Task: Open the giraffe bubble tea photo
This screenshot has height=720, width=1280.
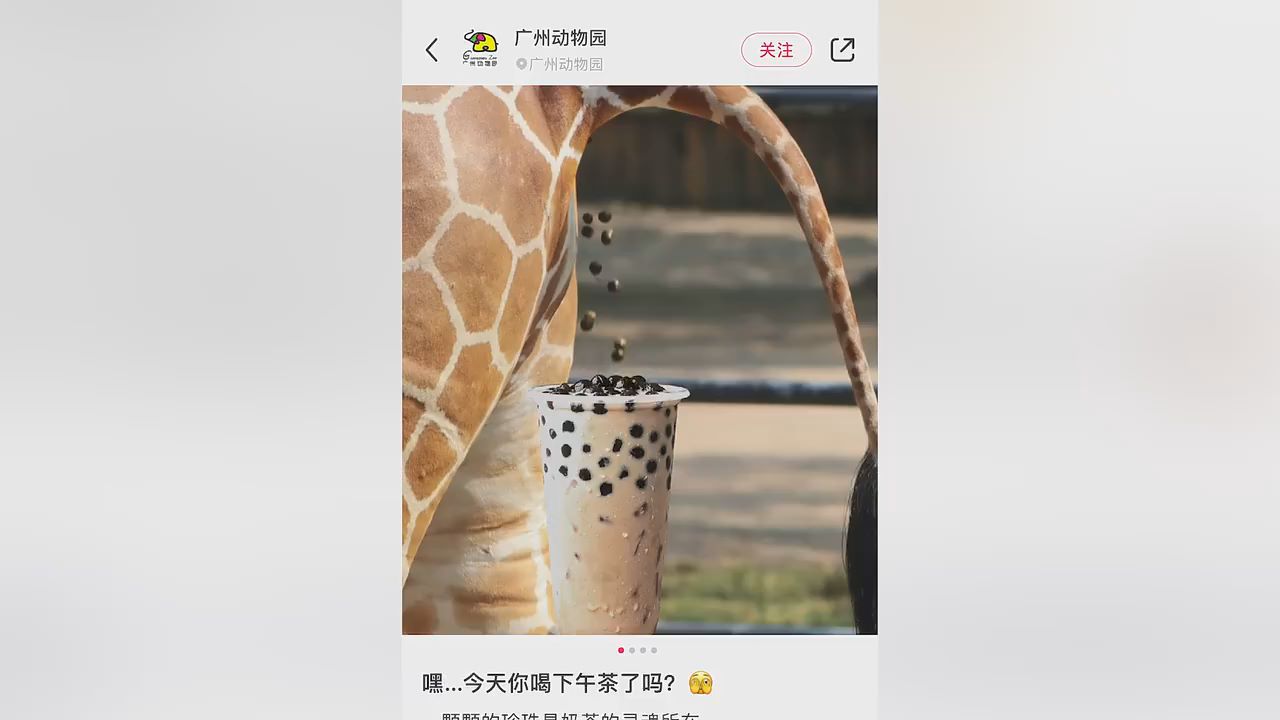Action: pyautogui.click(x=640, y=360)
